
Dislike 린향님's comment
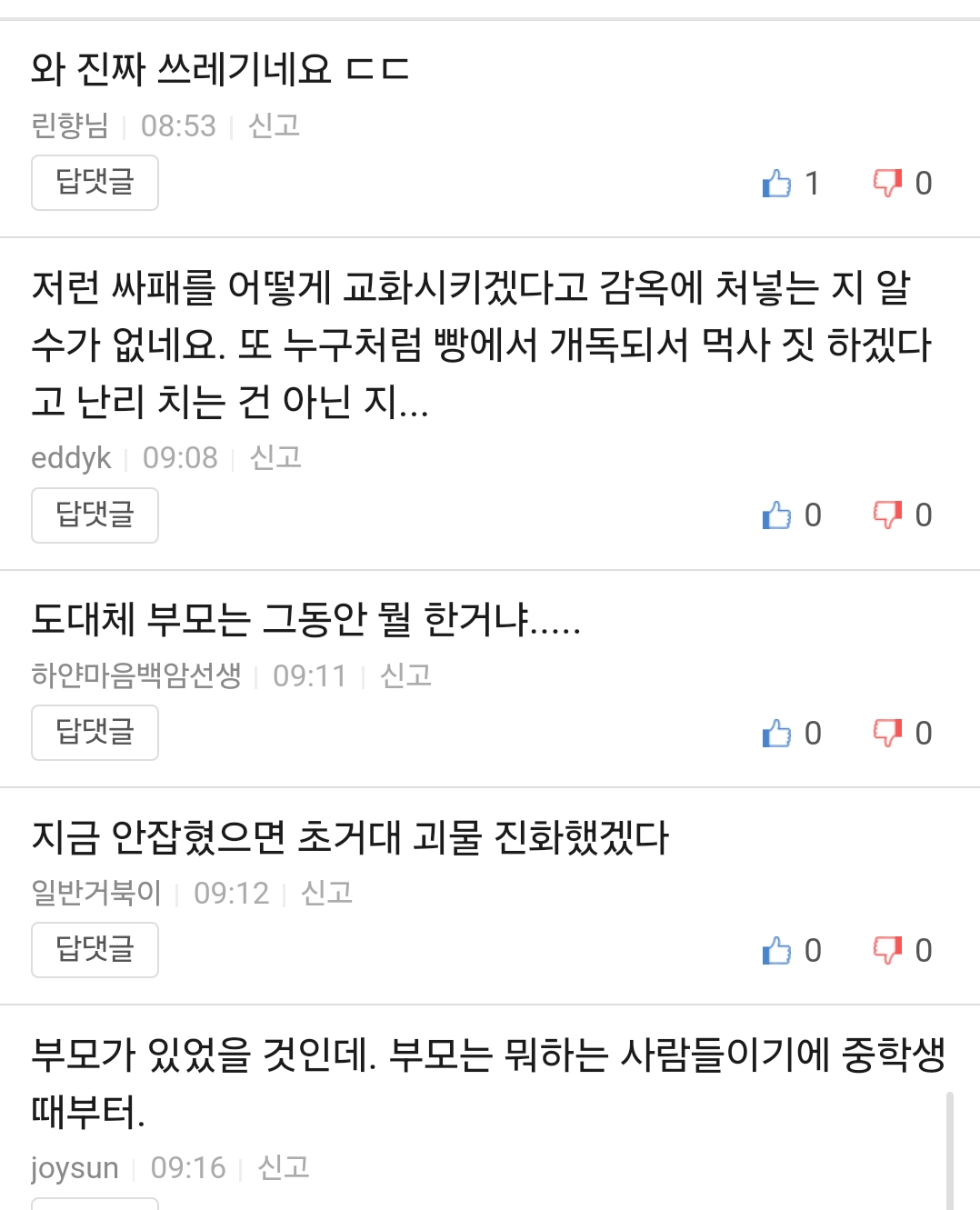pyautogui.click(x=887, y=184)
